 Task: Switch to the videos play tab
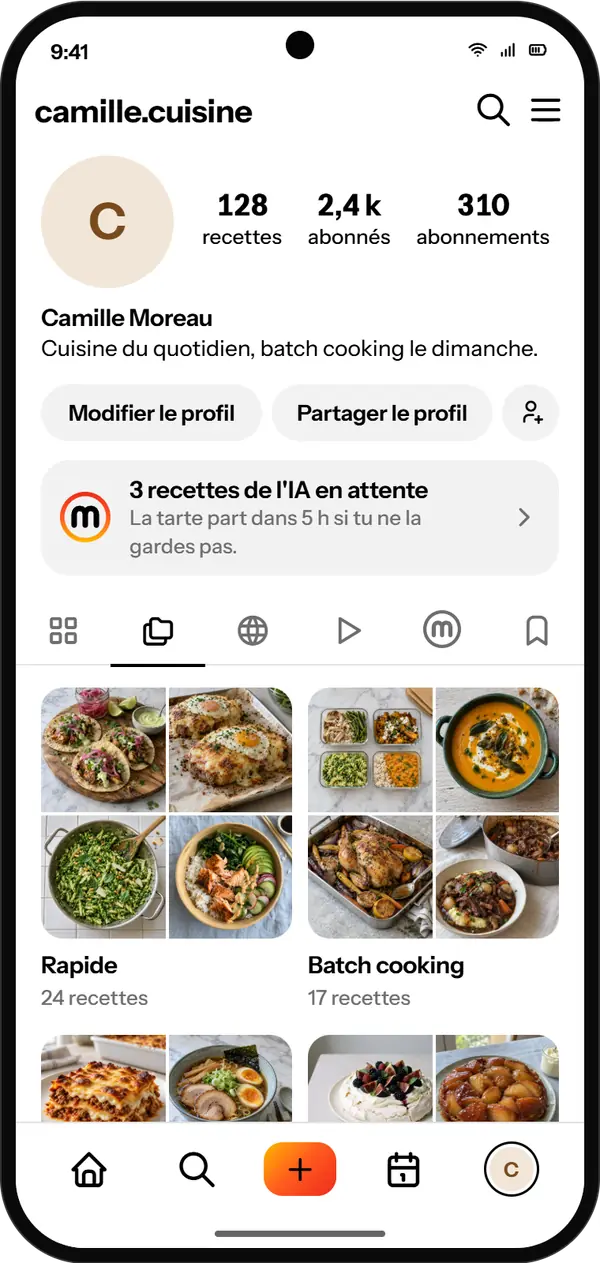coord(347,631)
